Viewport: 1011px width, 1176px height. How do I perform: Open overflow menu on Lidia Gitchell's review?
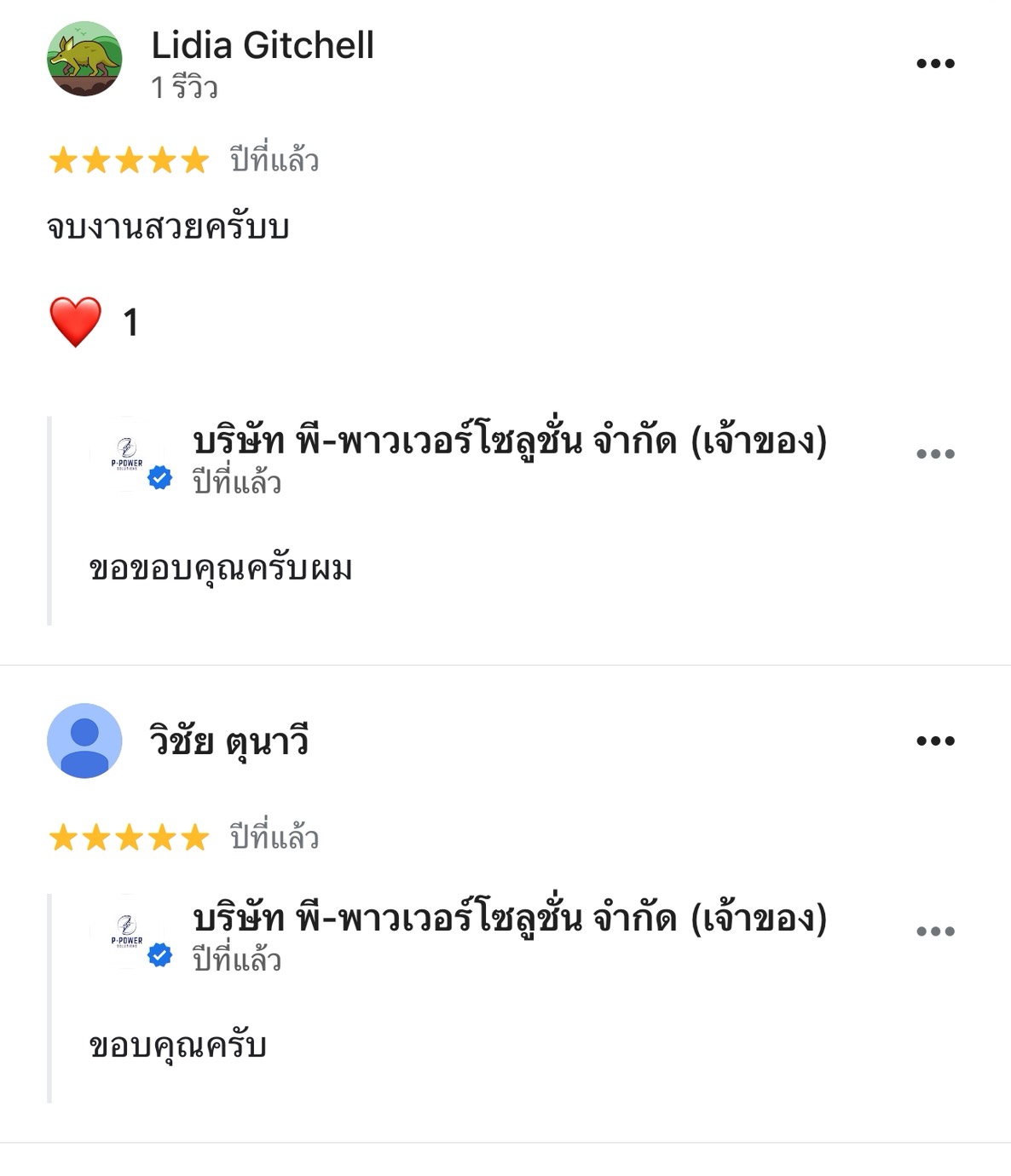(935, 64)
